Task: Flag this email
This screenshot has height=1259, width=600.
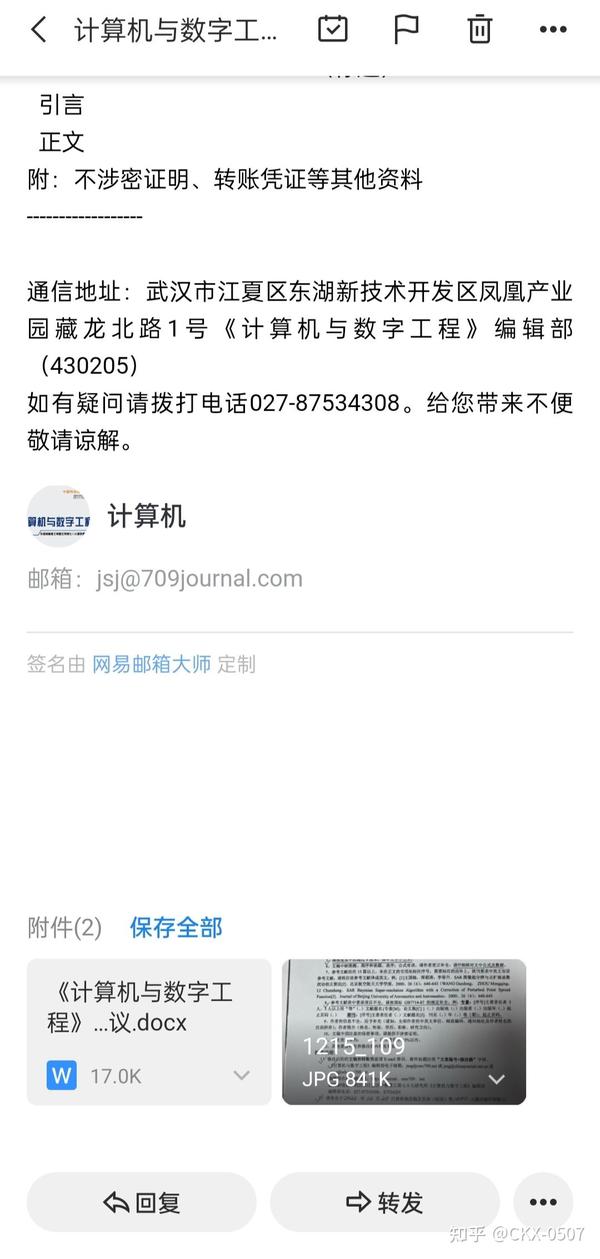Action: pyautogui.click(x=405, y=30)
